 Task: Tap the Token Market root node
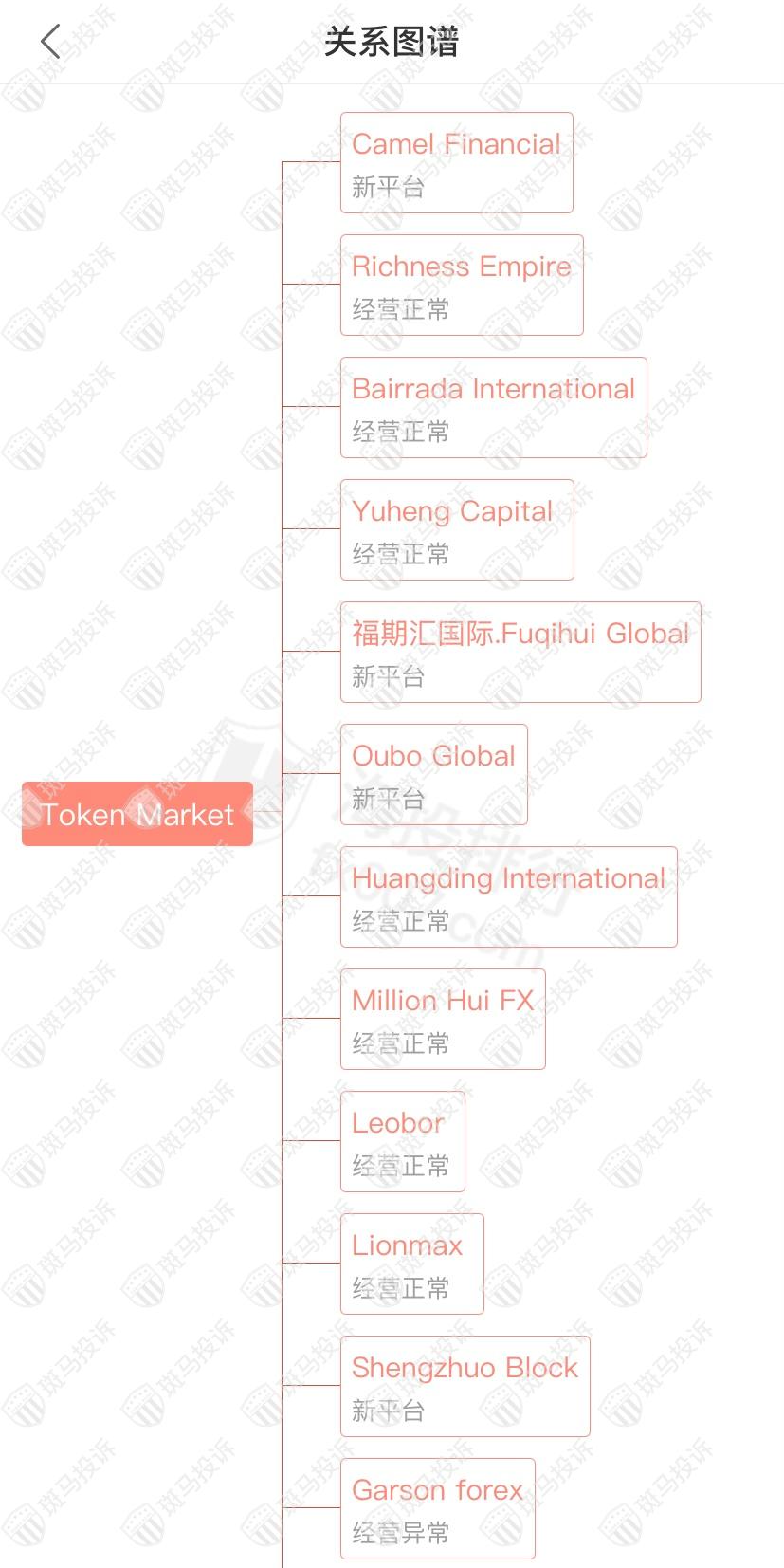137,814
